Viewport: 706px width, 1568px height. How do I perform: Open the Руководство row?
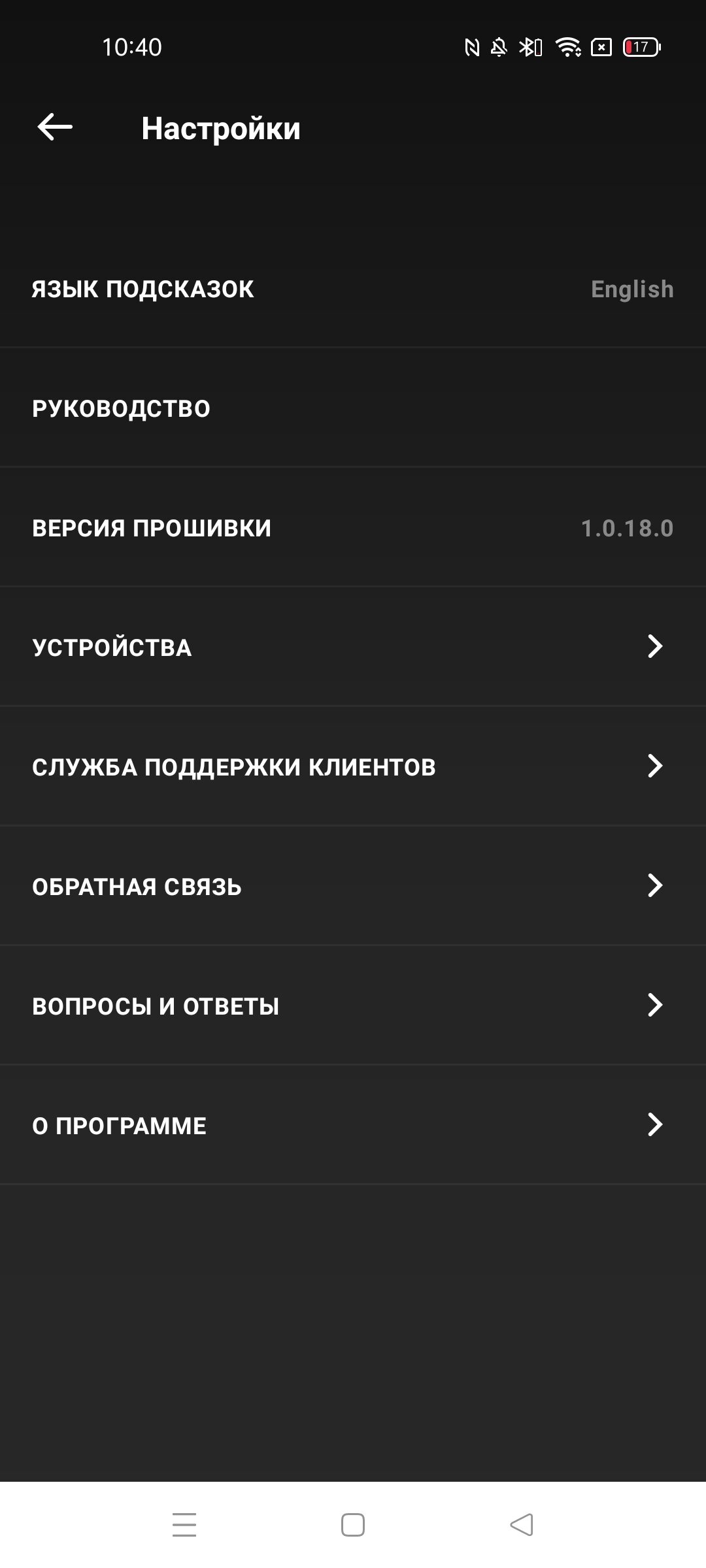point(353,408)
